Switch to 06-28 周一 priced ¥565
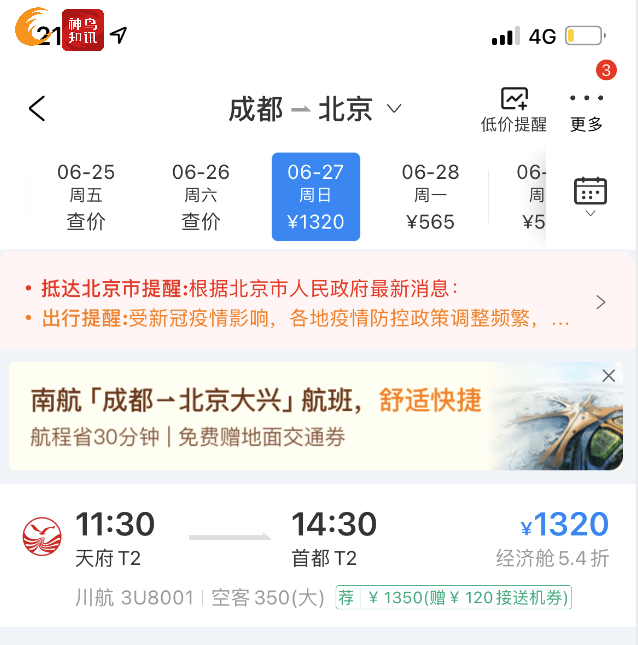The width and height of the screenshot is (638, 645). click(x=430, y=197)
